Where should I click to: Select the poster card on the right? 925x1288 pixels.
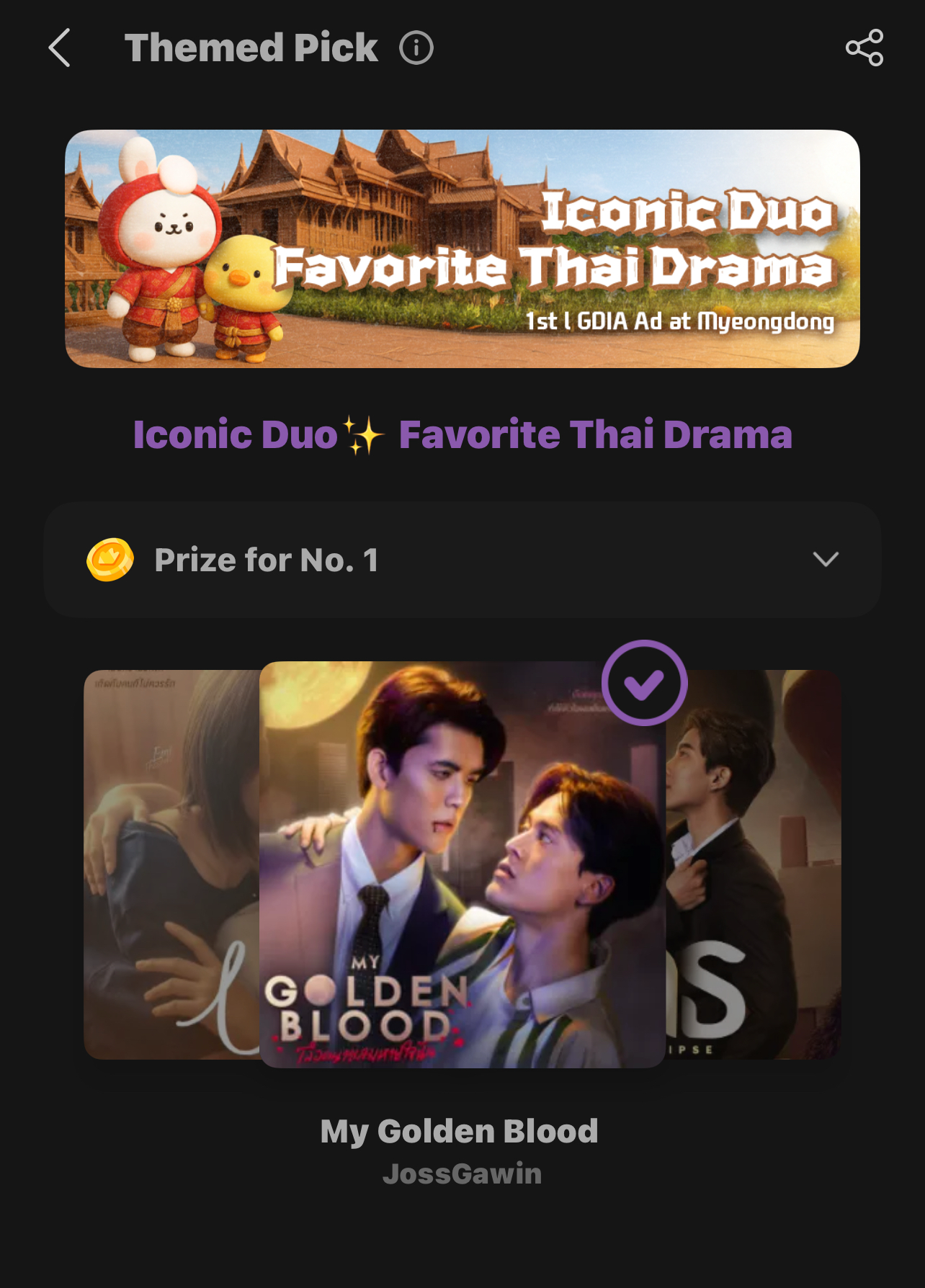coord(754,864)
